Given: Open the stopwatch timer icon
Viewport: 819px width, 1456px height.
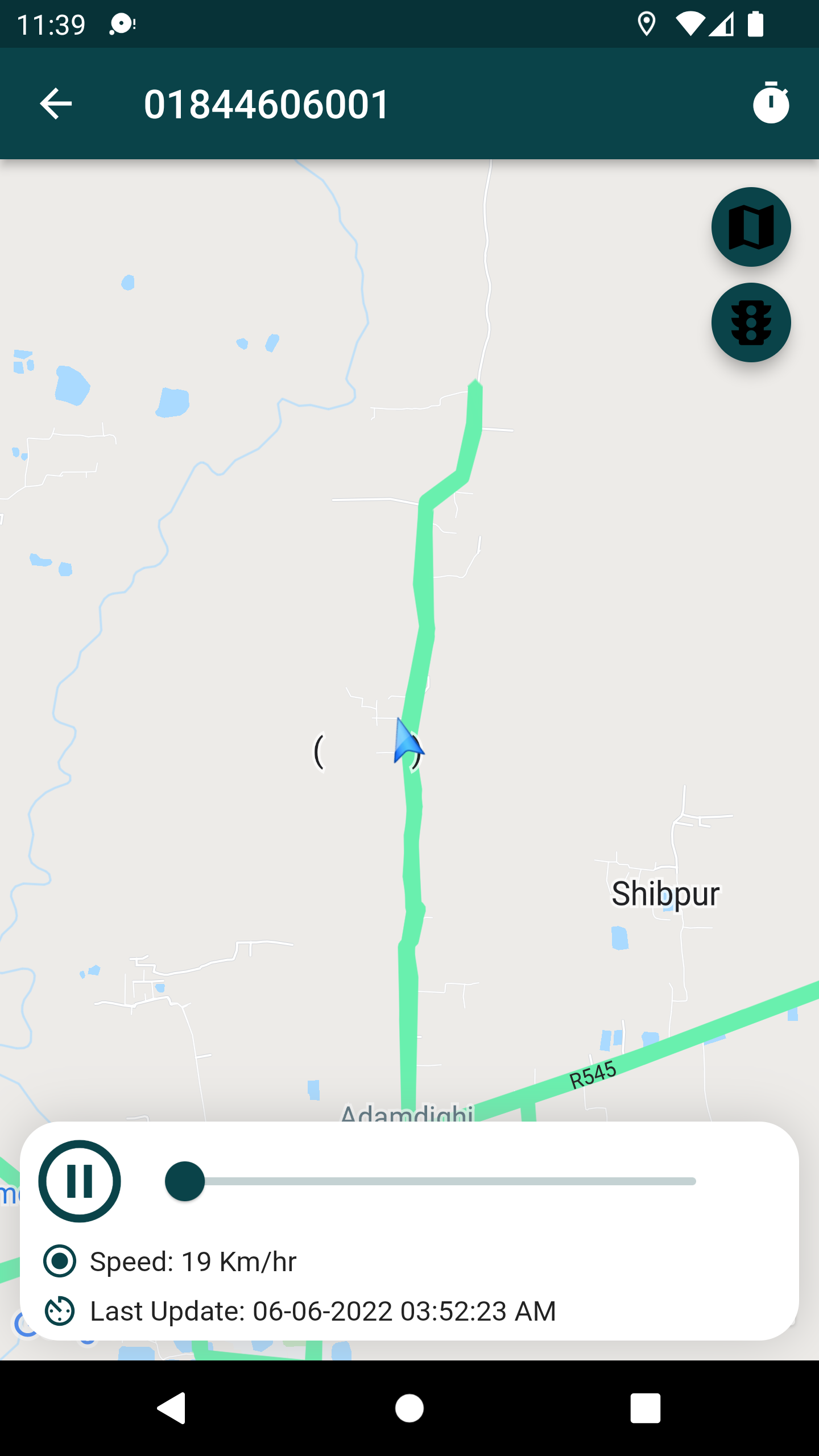Looking at the screenshot, I should 771,104.
